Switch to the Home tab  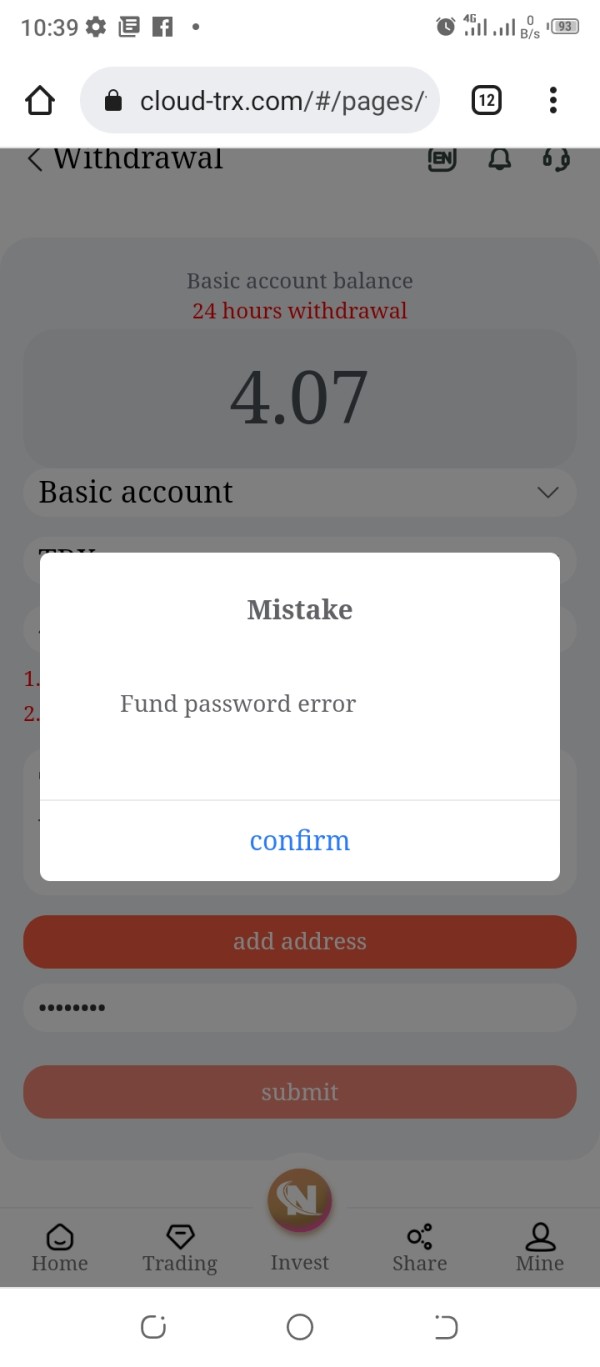(60, 1248)
